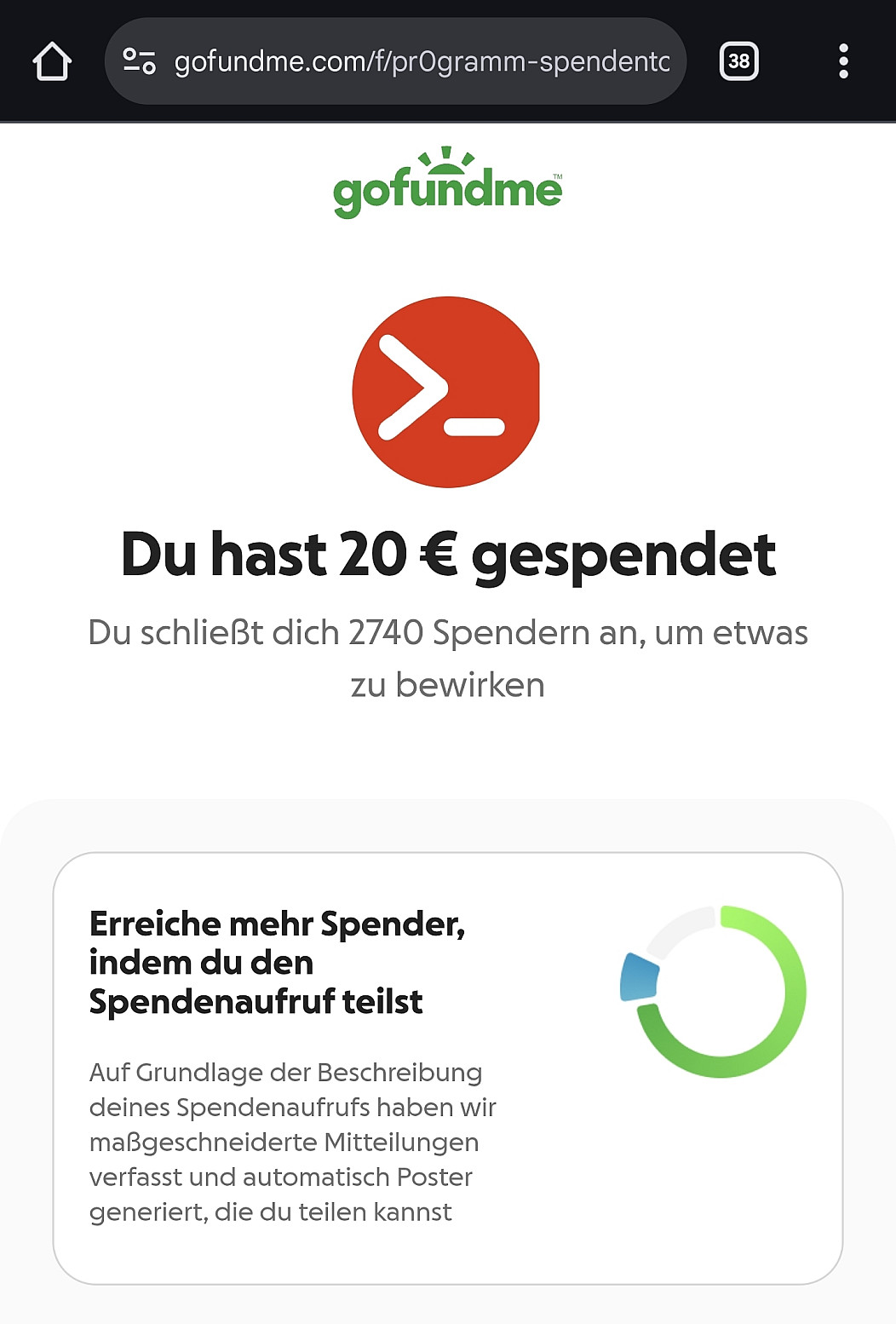Open the share fundraiser card
896x1324 pixels.
pyautogui.click(x=448, y=1068)
